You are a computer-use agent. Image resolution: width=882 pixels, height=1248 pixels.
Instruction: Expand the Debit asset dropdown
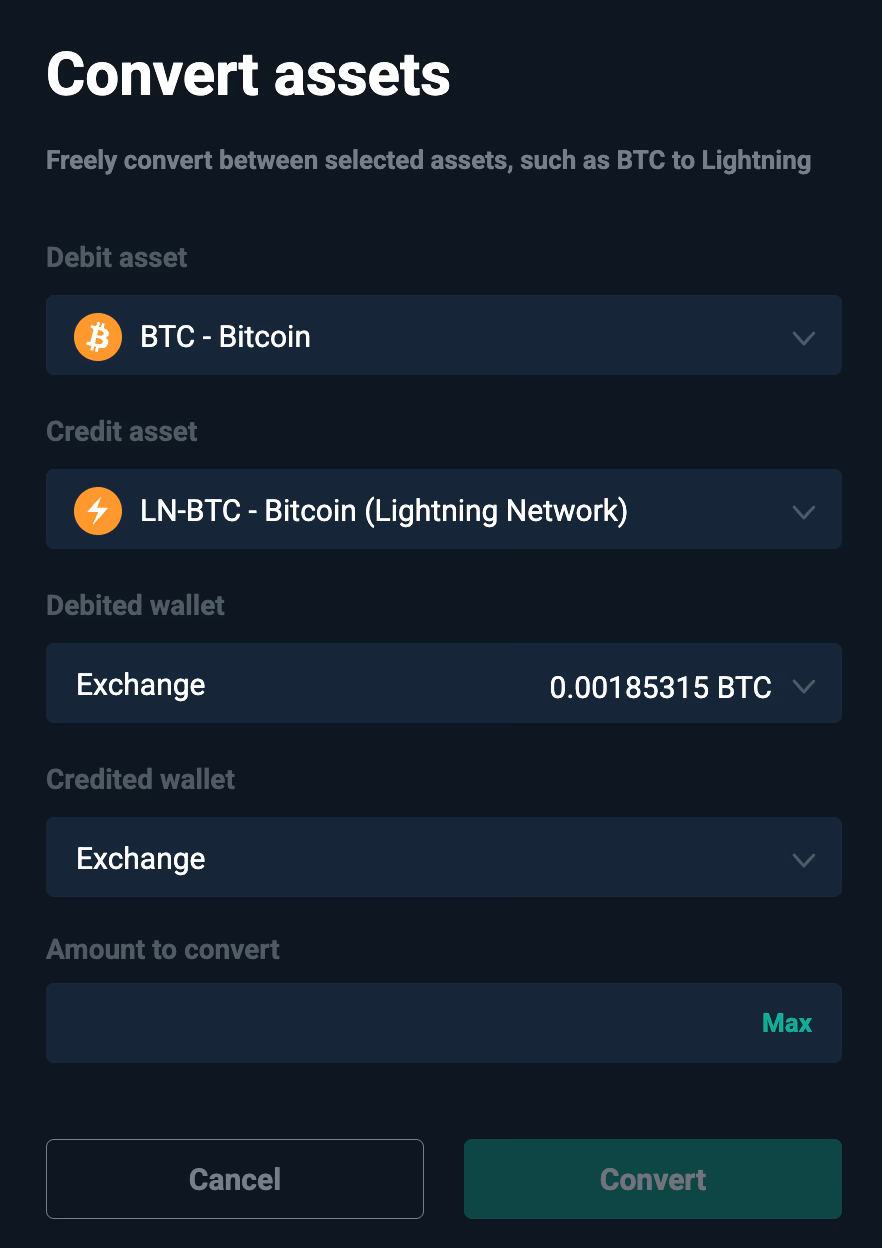click(x=444, y=335)
